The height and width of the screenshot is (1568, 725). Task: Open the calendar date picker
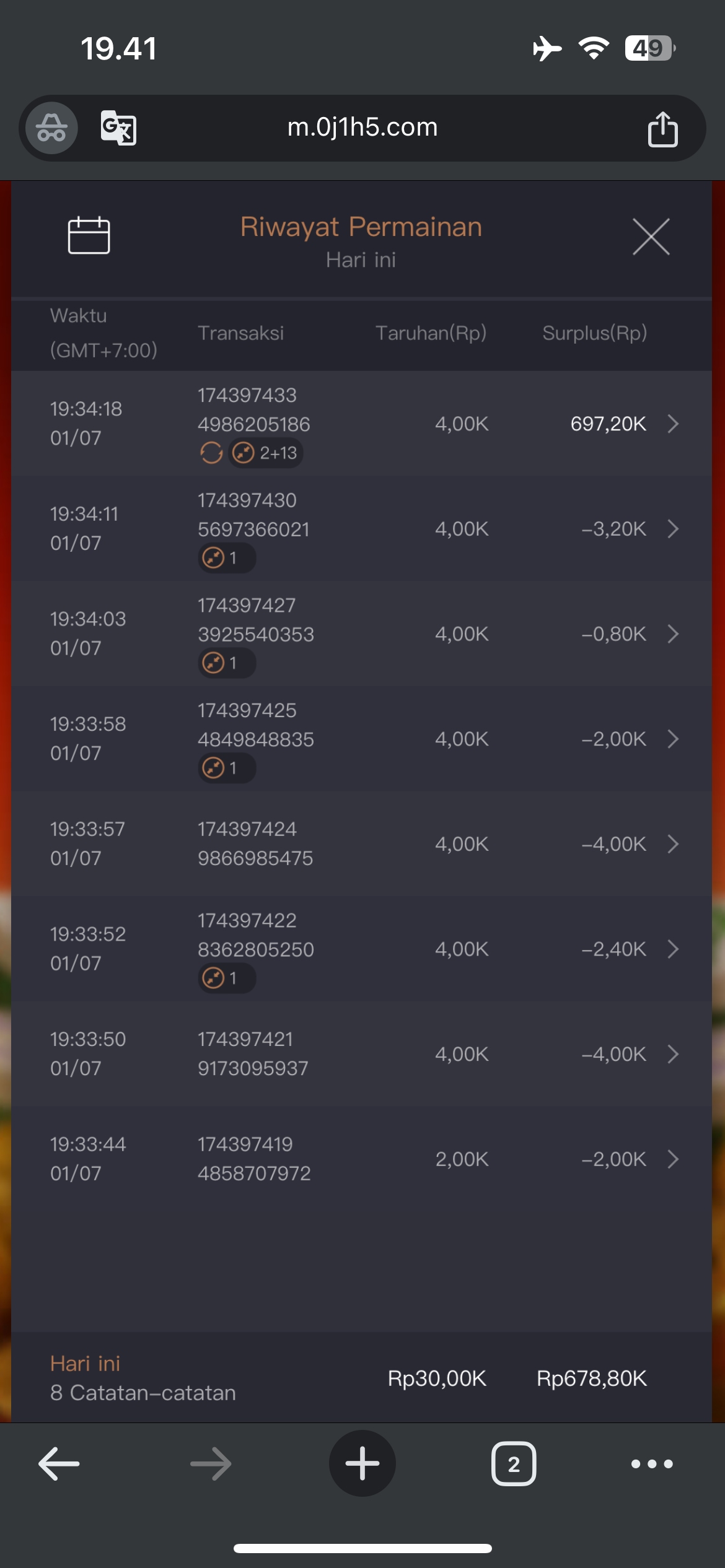coord(89,235)
